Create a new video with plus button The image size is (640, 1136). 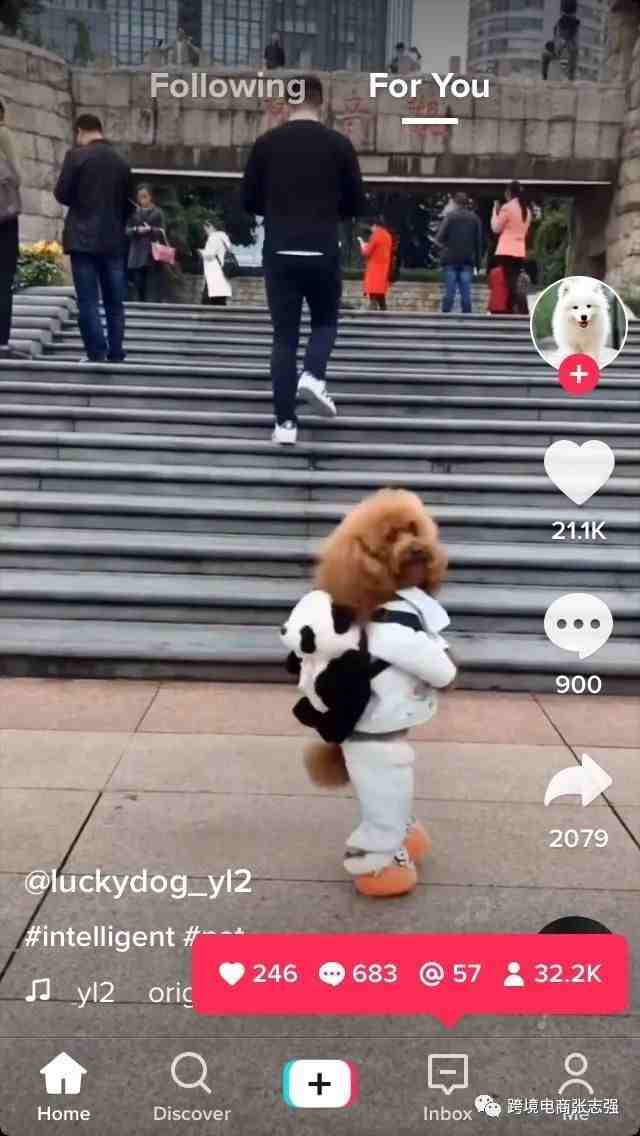[320, 1084]
